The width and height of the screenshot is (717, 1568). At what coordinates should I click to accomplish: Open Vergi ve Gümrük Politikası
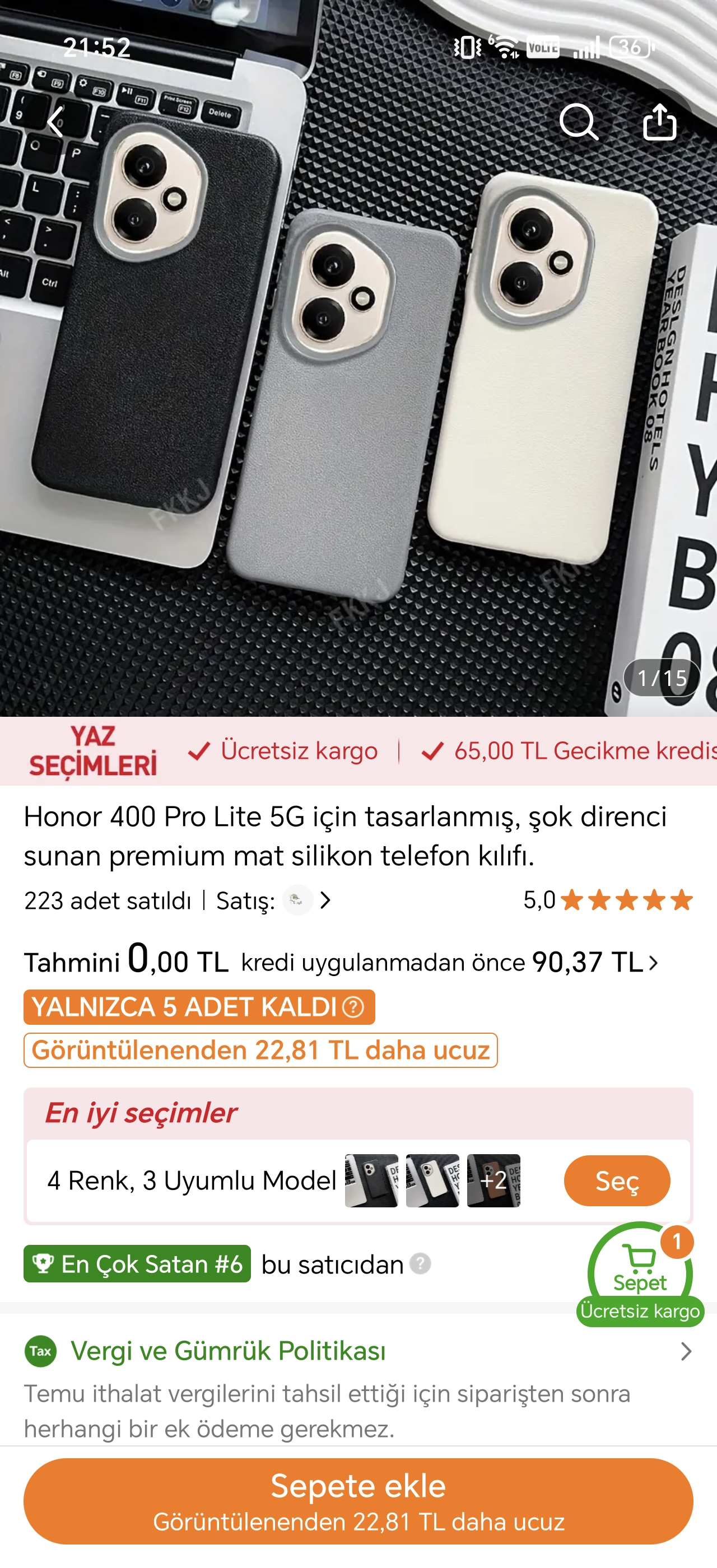[x=358, y=1351]
